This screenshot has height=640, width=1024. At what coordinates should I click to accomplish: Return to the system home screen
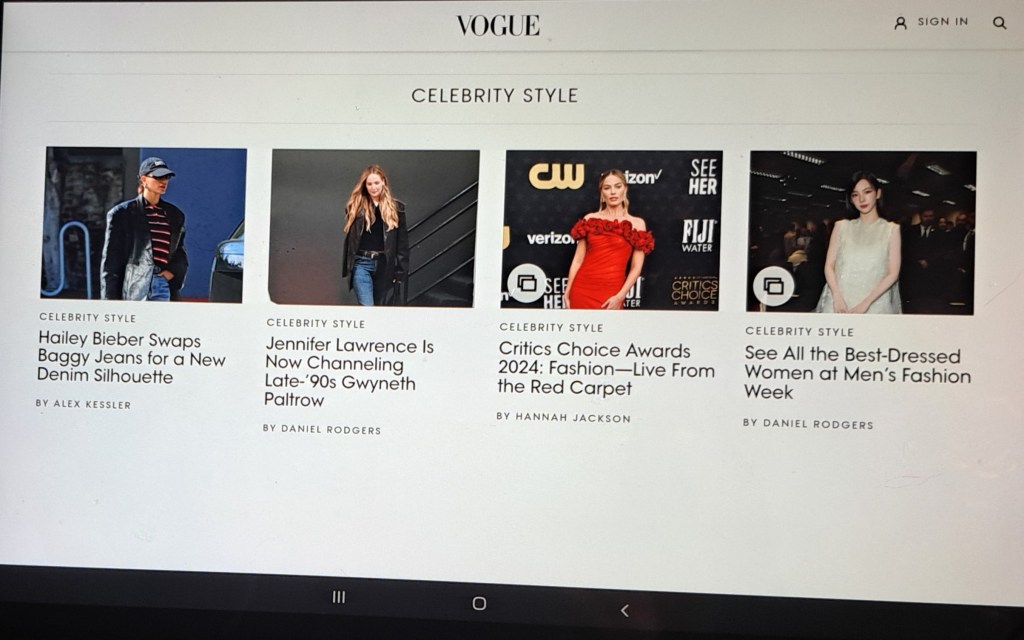(479, 603)
